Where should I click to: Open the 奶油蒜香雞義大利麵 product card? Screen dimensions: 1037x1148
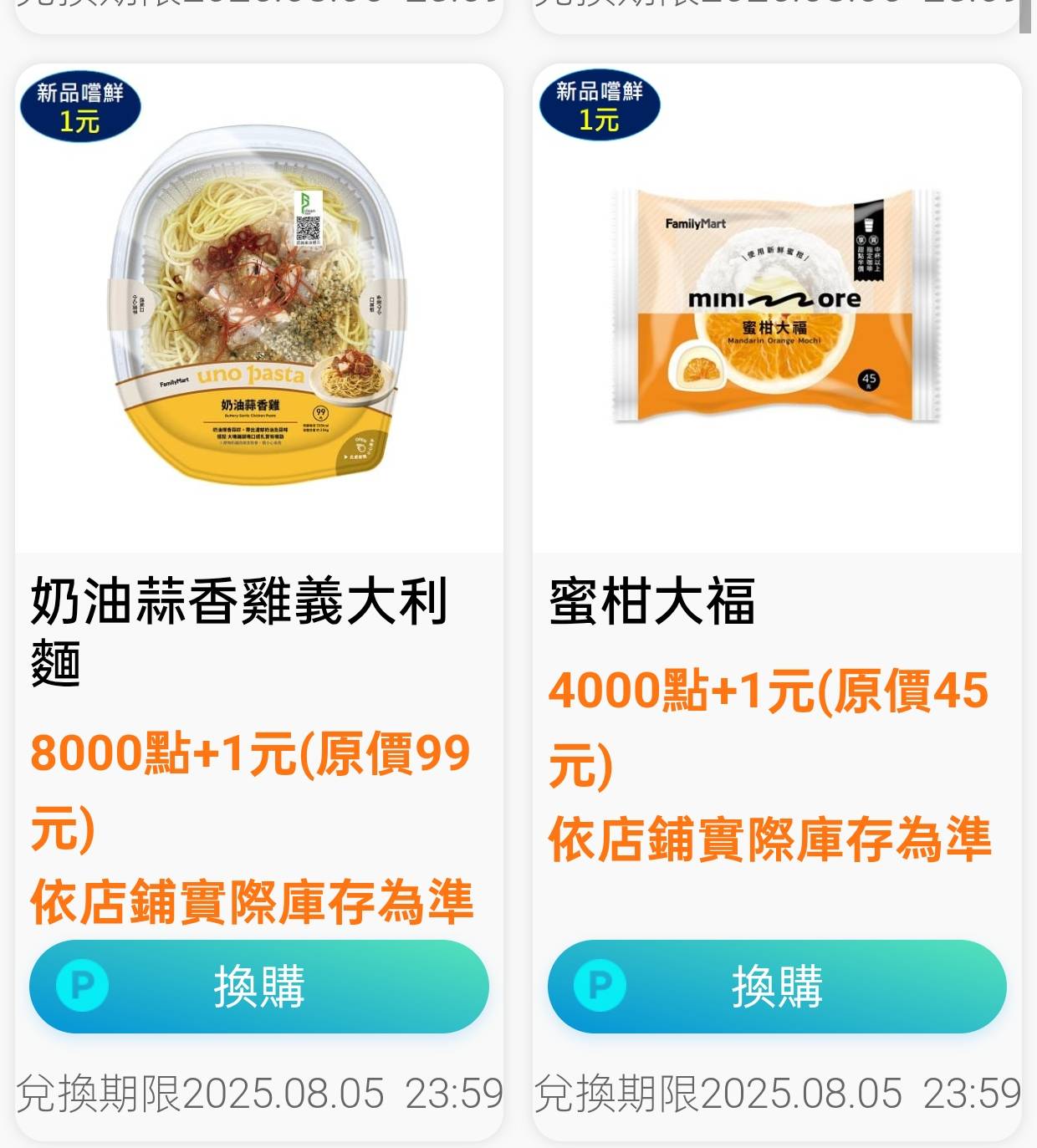258,309
